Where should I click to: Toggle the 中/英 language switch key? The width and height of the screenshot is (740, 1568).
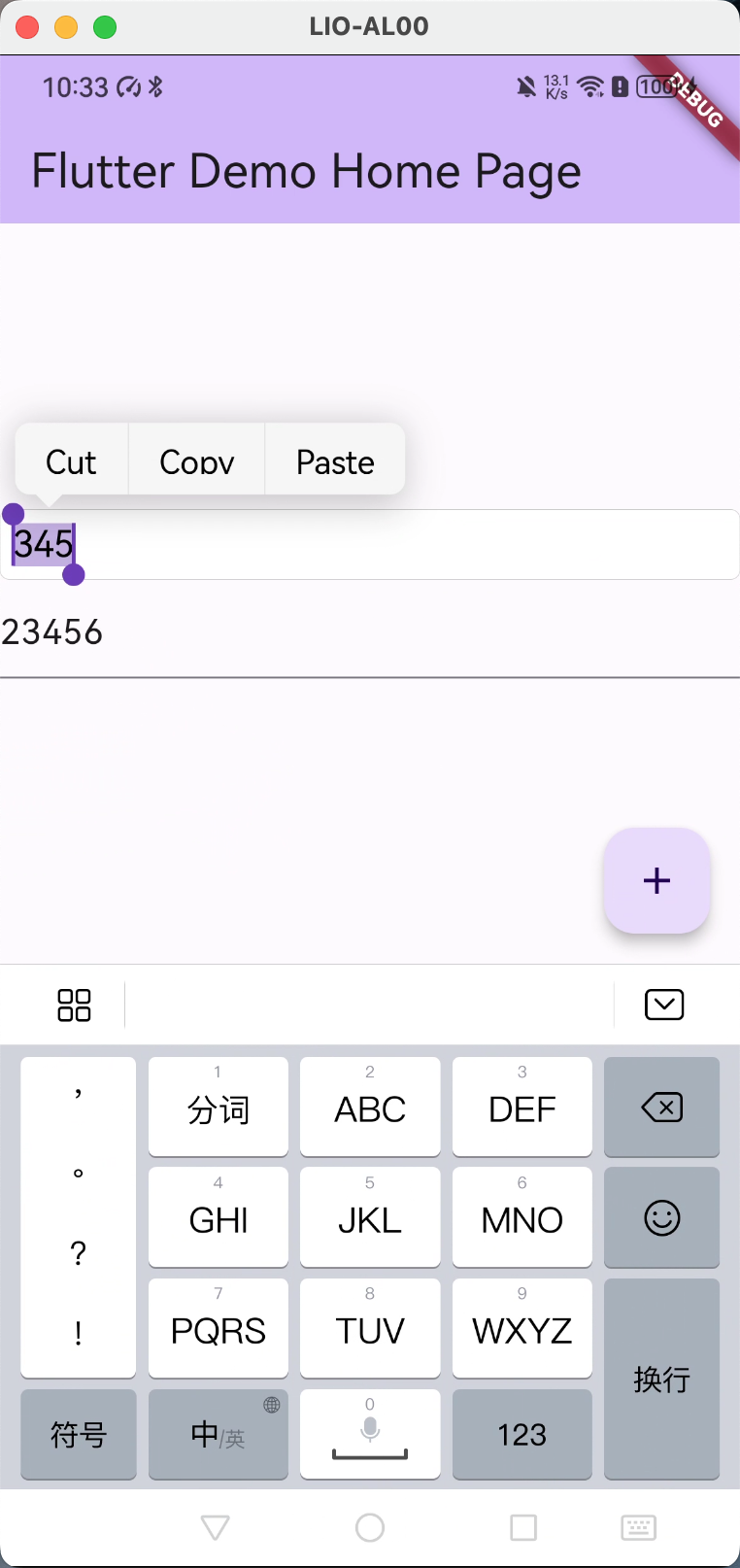218,1434
